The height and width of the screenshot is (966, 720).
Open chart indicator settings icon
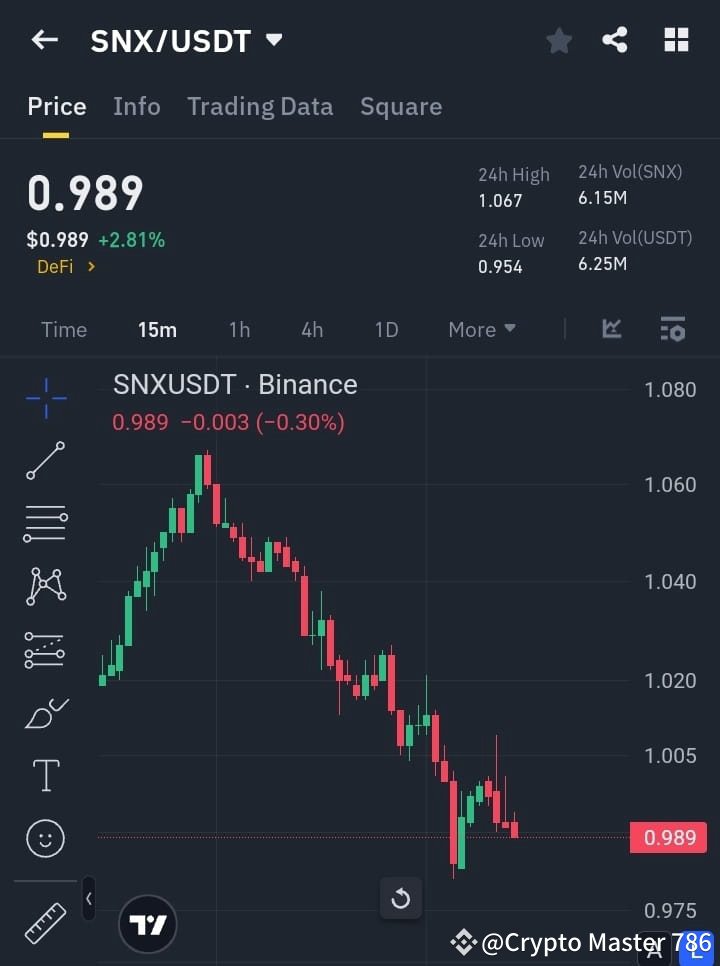click(672, 329)
